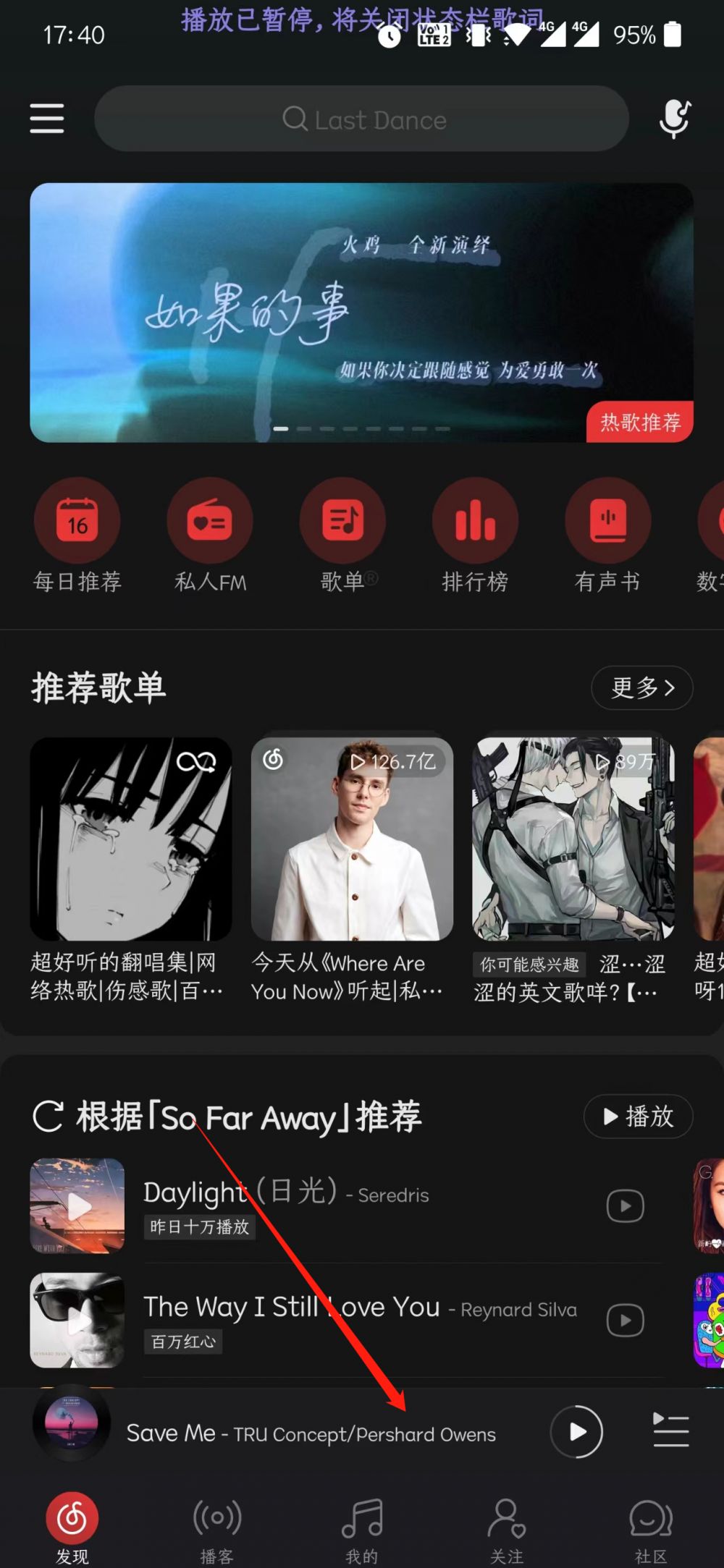Resume playback of Save Me
724x1568 pixels.
pos(578,1431)
